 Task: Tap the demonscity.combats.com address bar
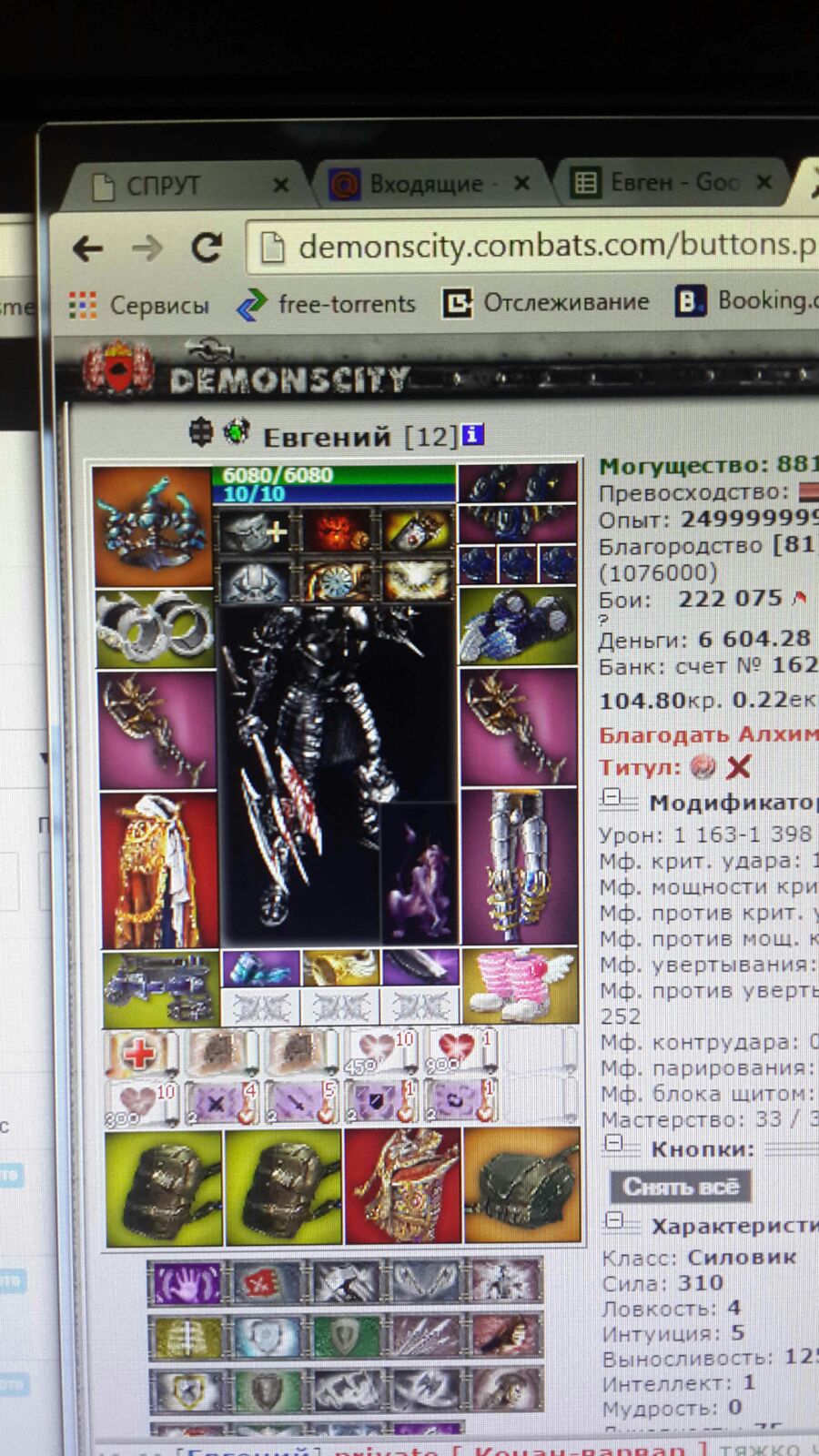point(535,246)
